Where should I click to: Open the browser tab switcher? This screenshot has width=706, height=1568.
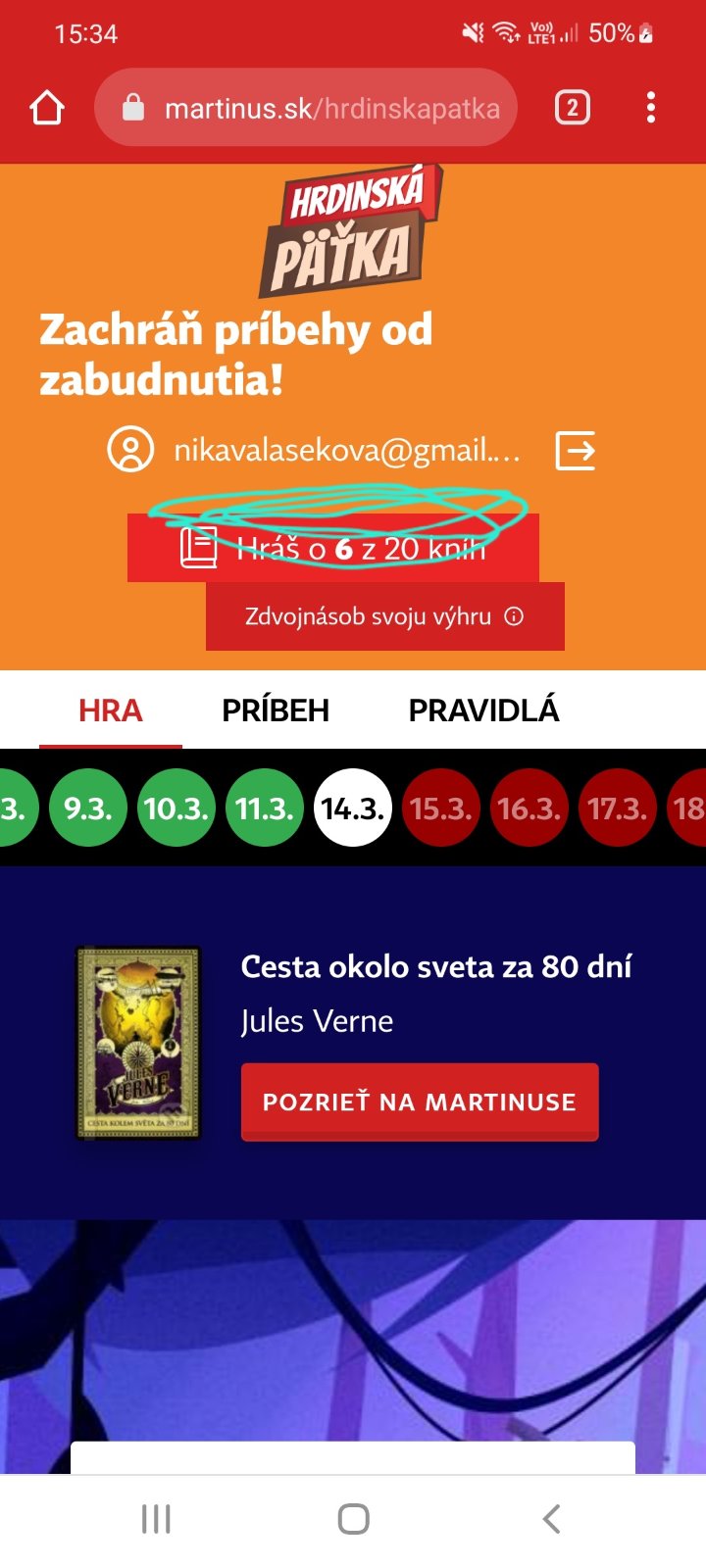coord(573,107)
